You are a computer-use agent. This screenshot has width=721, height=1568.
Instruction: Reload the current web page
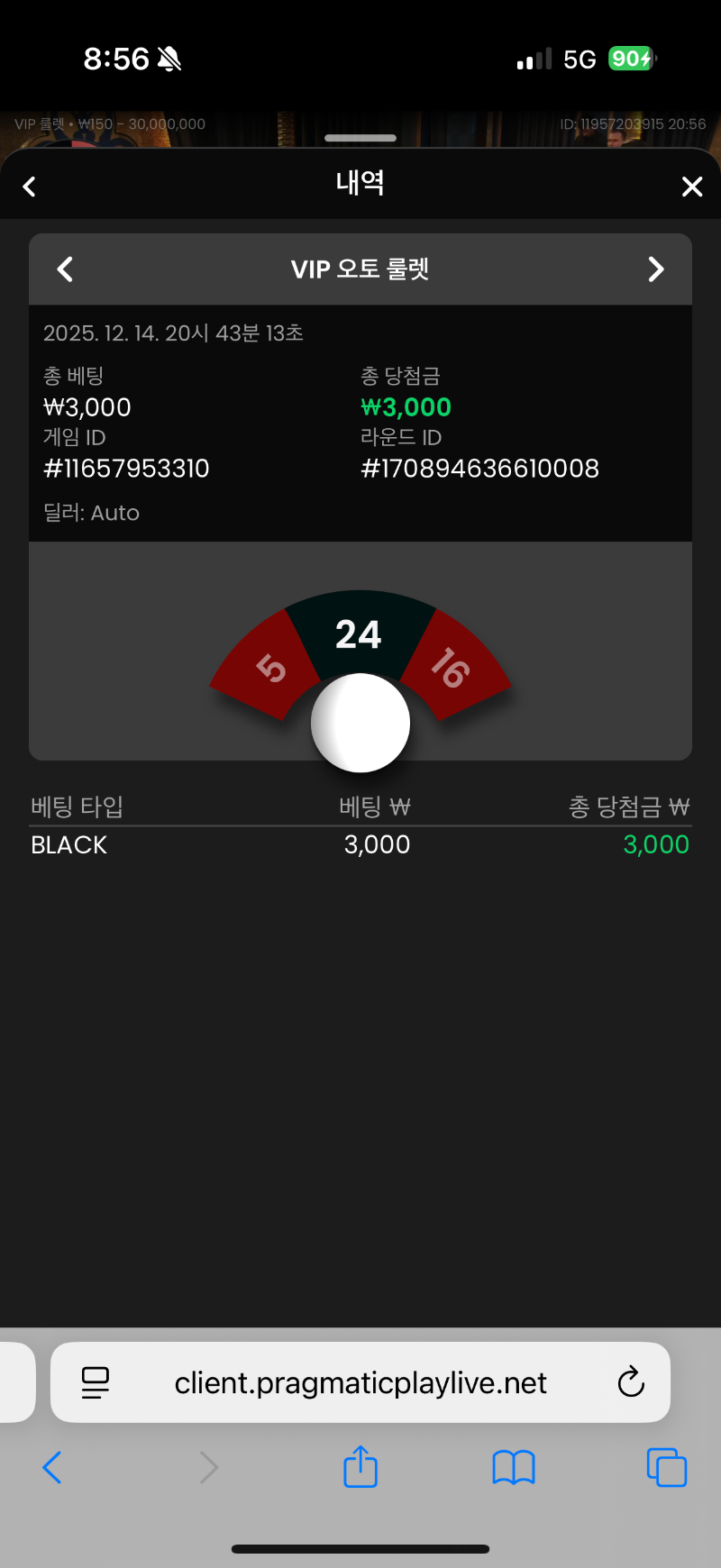tap(631, 1382)
